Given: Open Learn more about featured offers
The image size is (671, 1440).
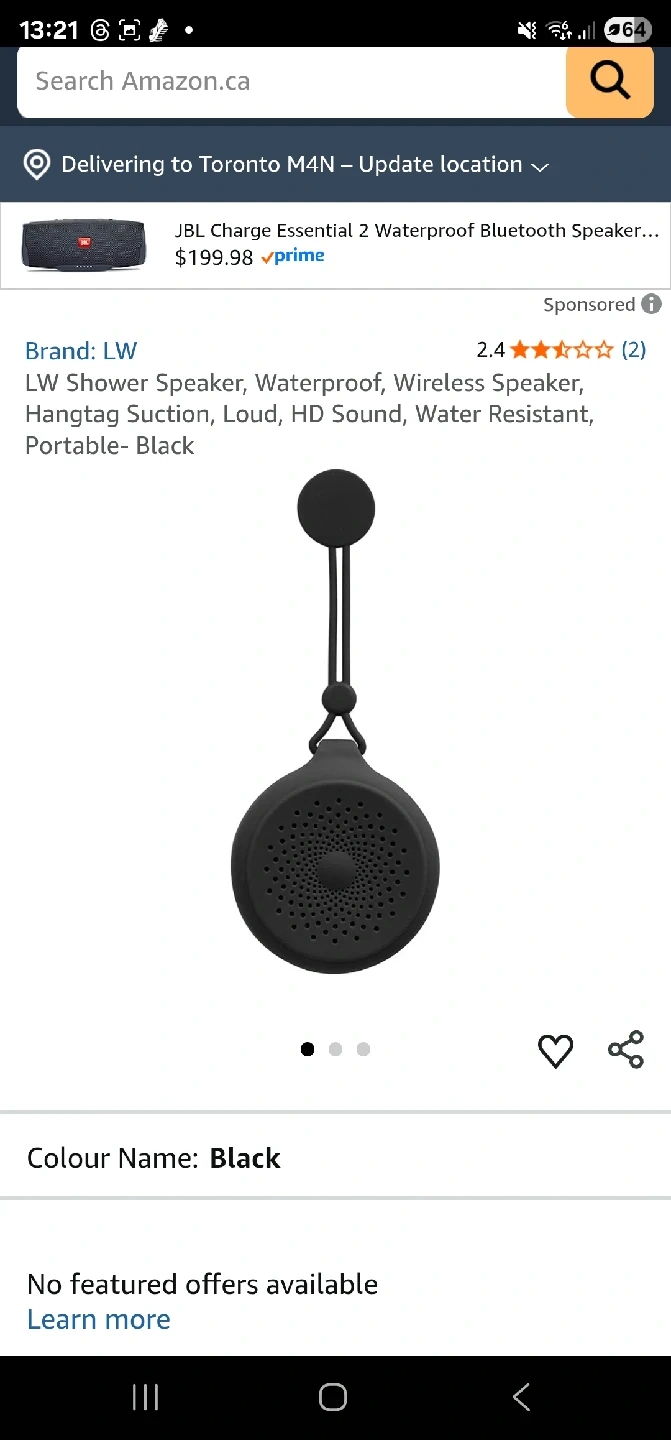Looking at the screenshot, I should [x=99, y=1320].
